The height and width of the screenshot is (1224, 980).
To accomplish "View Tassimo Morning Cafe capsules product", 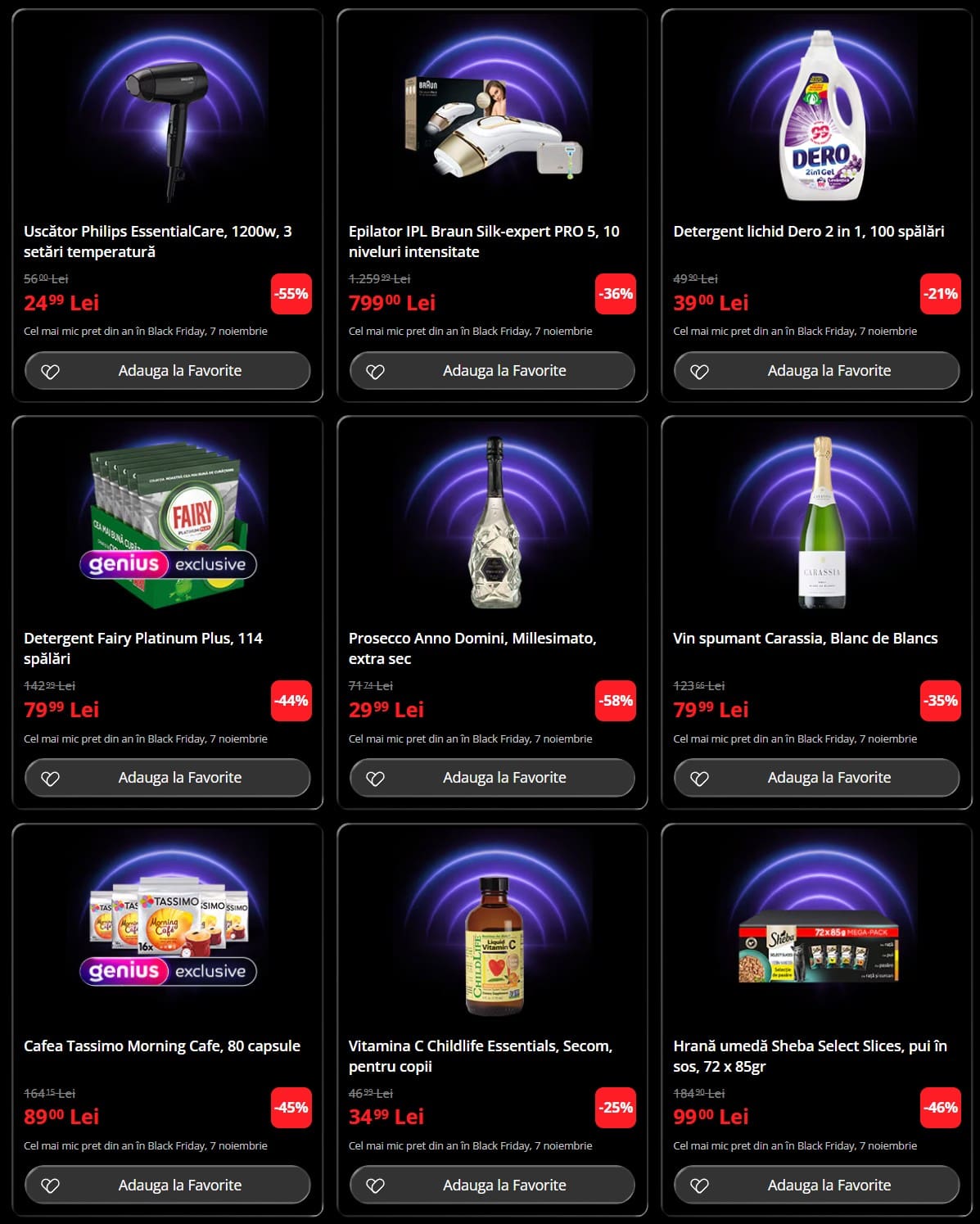I will coord(161,1046).
